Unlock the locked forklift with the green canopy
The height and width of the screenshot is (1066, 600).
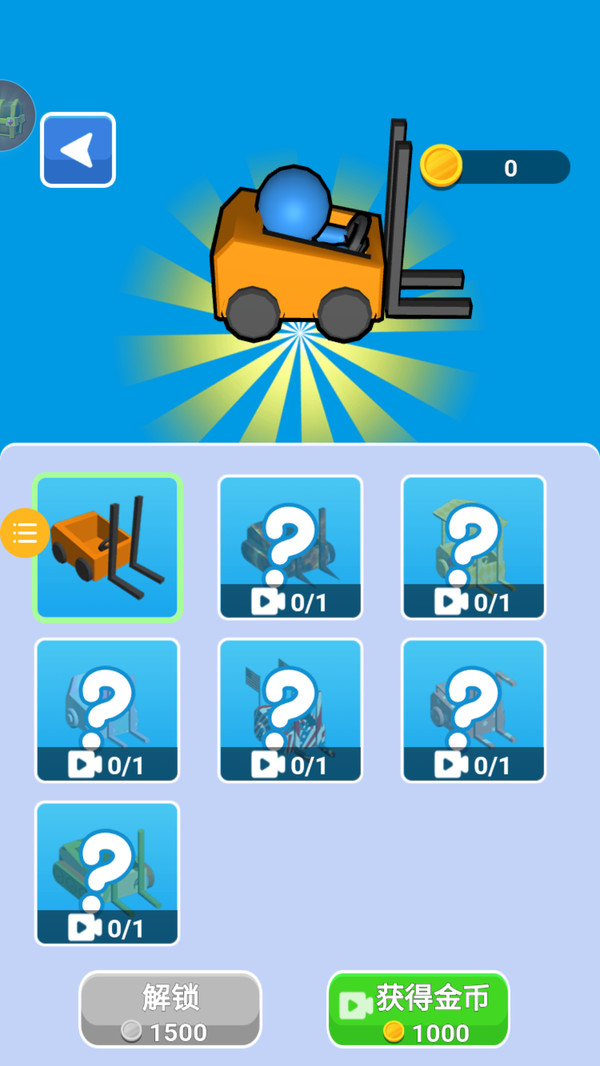(473, 547)
